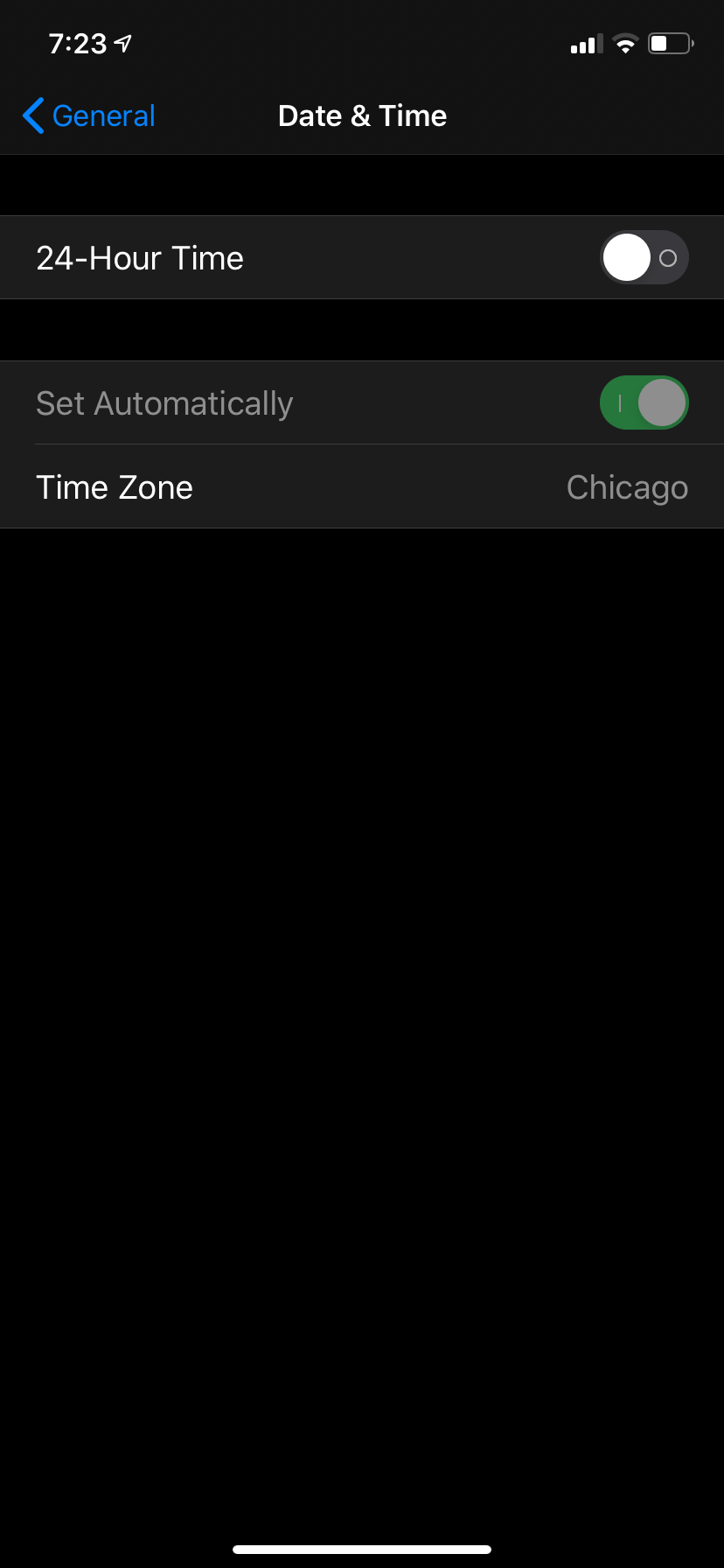Toggle the Set Automatically switch

[644, 403]
